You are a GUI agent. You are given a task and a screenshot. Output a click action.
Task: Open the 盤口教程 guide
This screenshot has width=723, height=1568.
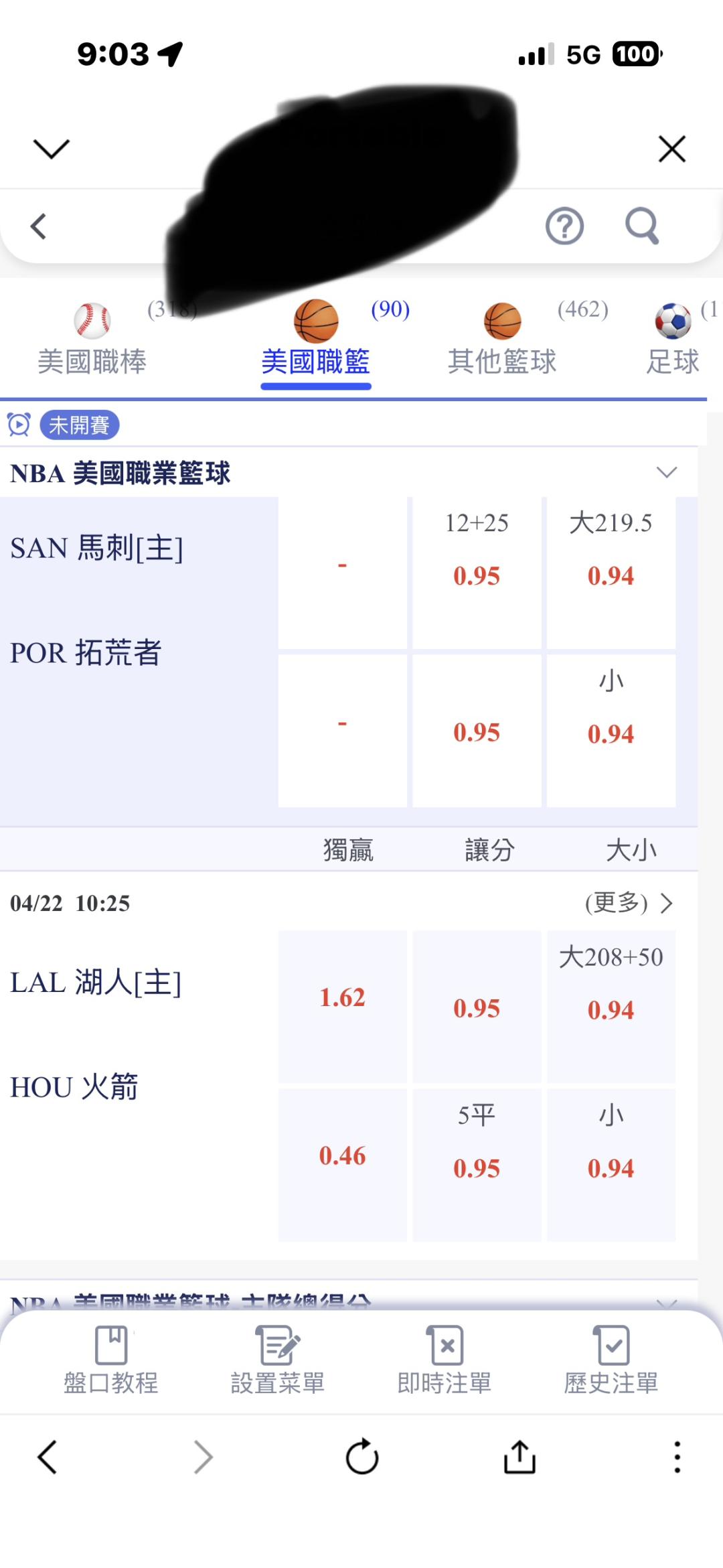coord(111,1361)
